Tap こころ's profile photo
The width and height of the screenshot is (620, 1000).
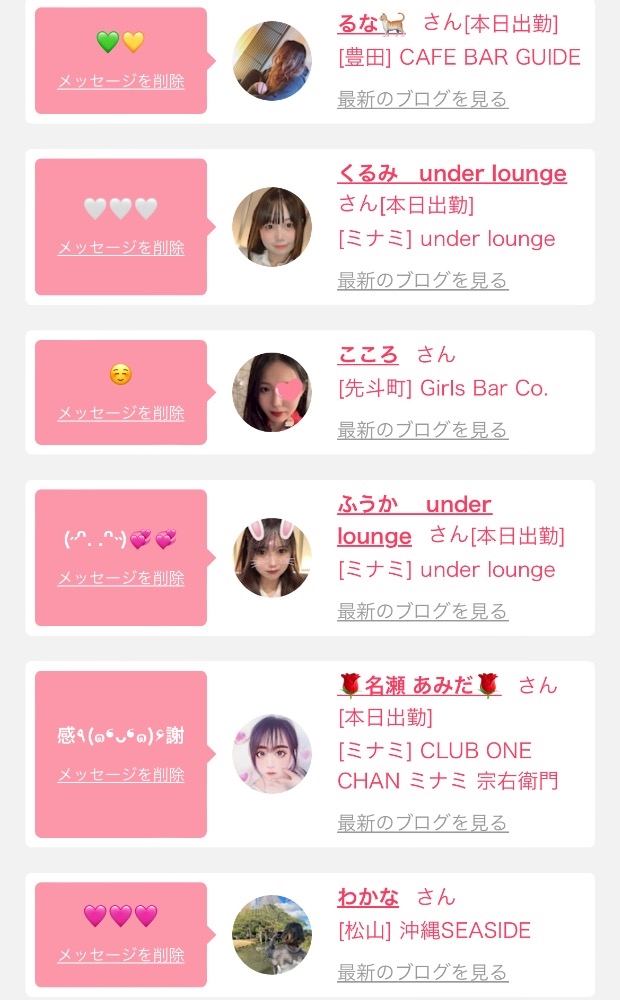point(272,393)
